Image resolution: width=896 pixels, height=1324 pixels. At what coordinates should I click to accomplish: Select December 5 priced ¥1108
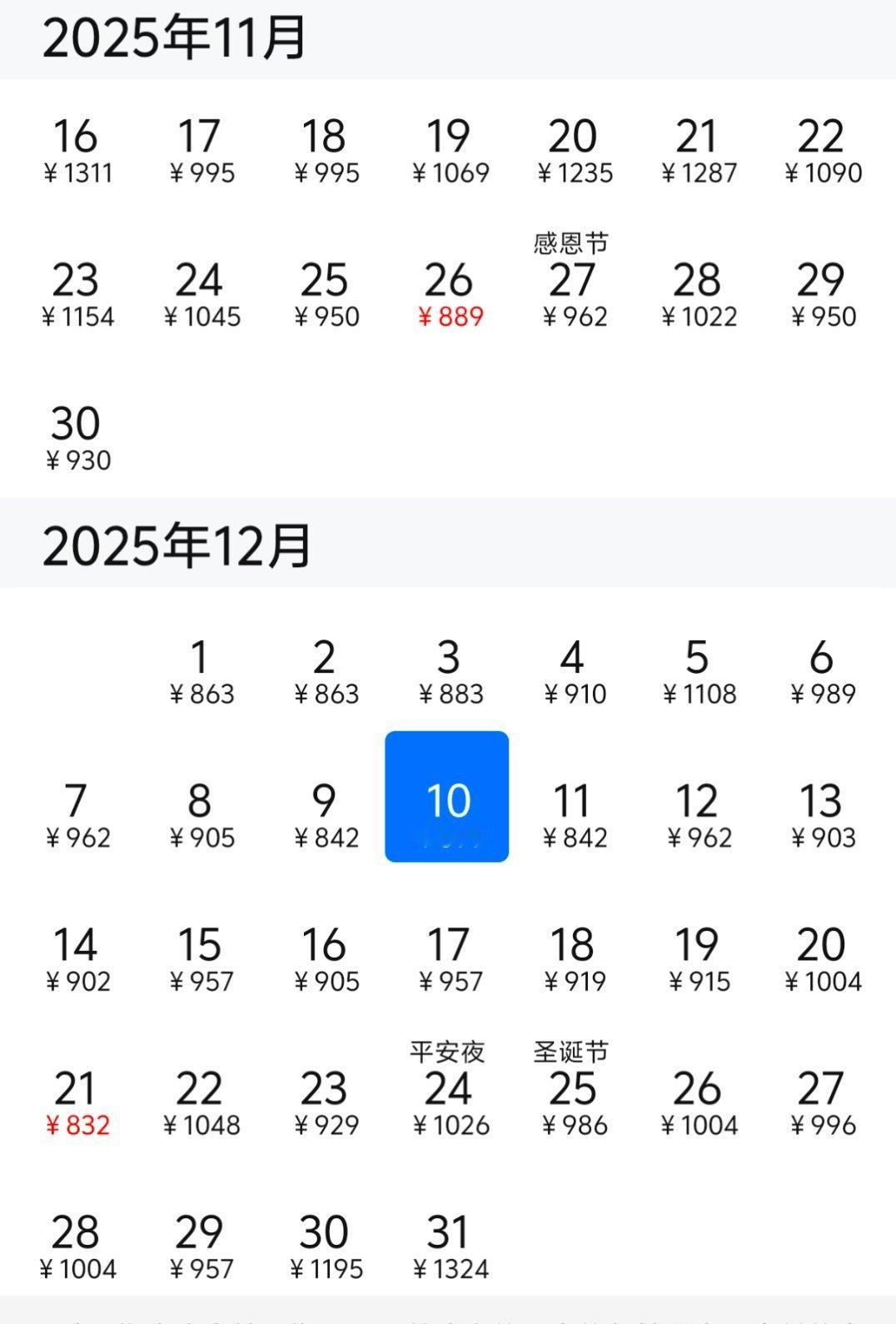(696, 670)
